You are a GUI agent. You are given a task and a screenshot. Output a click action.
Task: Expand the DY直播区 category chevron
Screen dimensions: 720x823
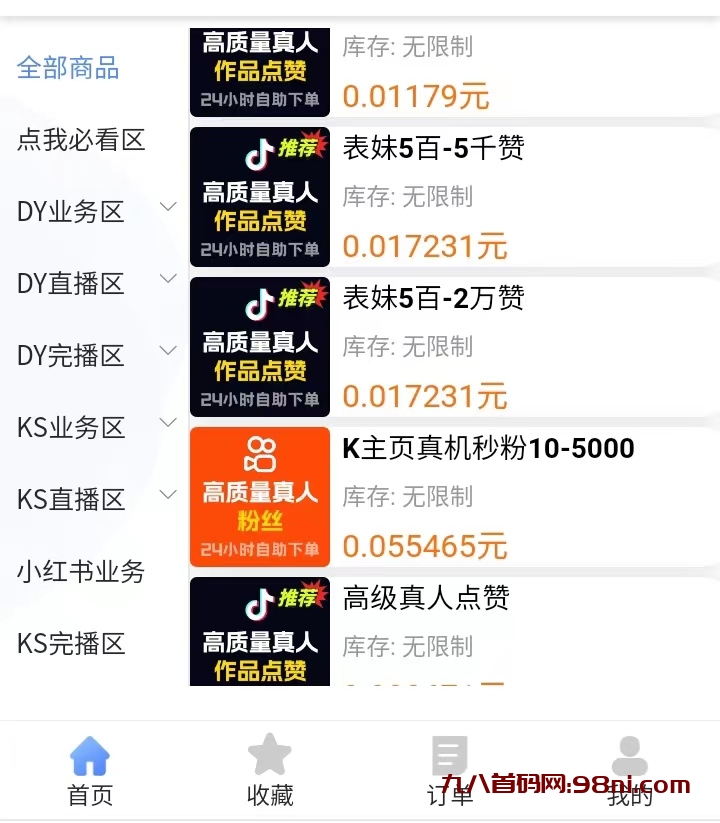click(168, 278)
